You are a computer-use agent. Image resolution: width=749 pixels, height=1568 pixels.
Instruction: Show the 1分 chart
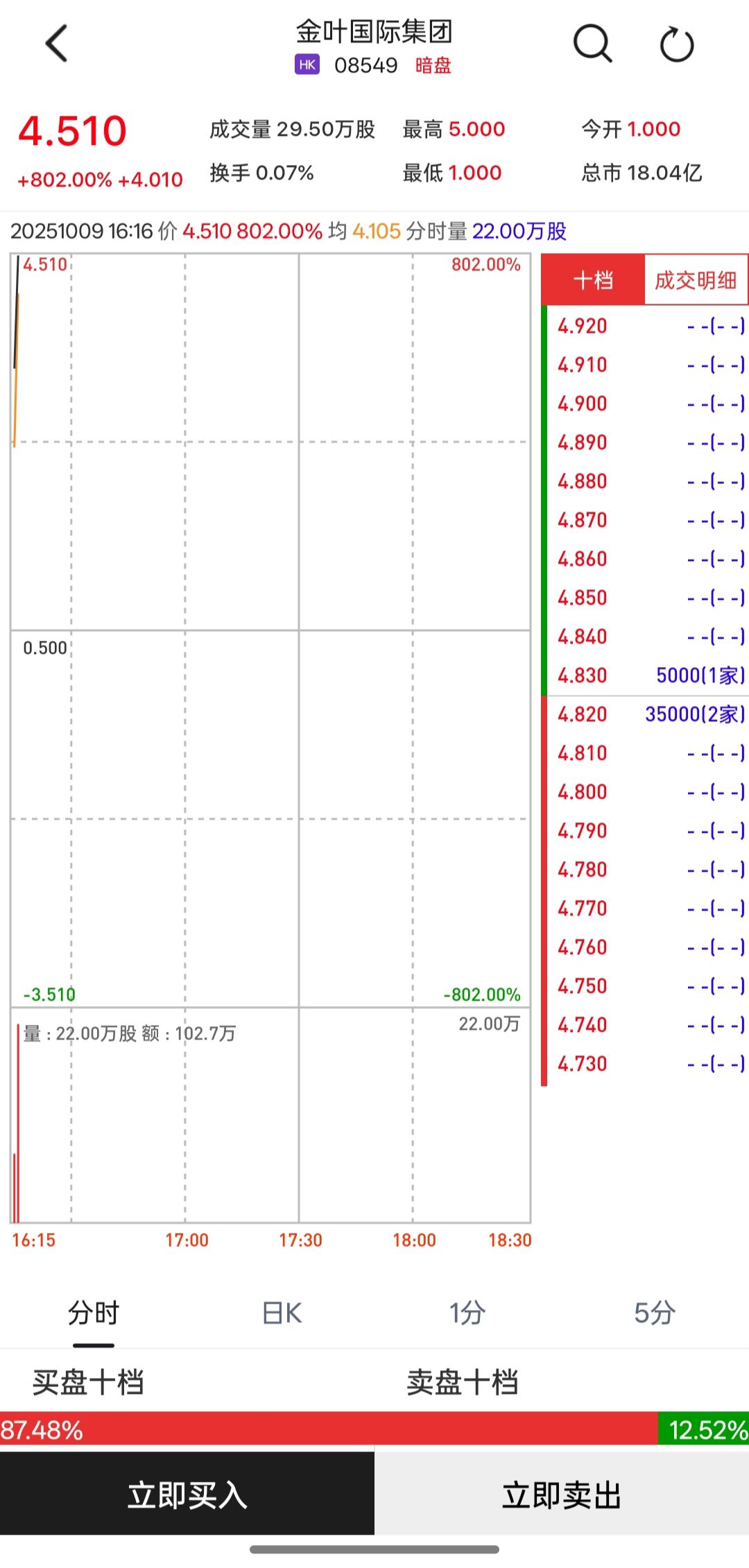(467, 1313)
